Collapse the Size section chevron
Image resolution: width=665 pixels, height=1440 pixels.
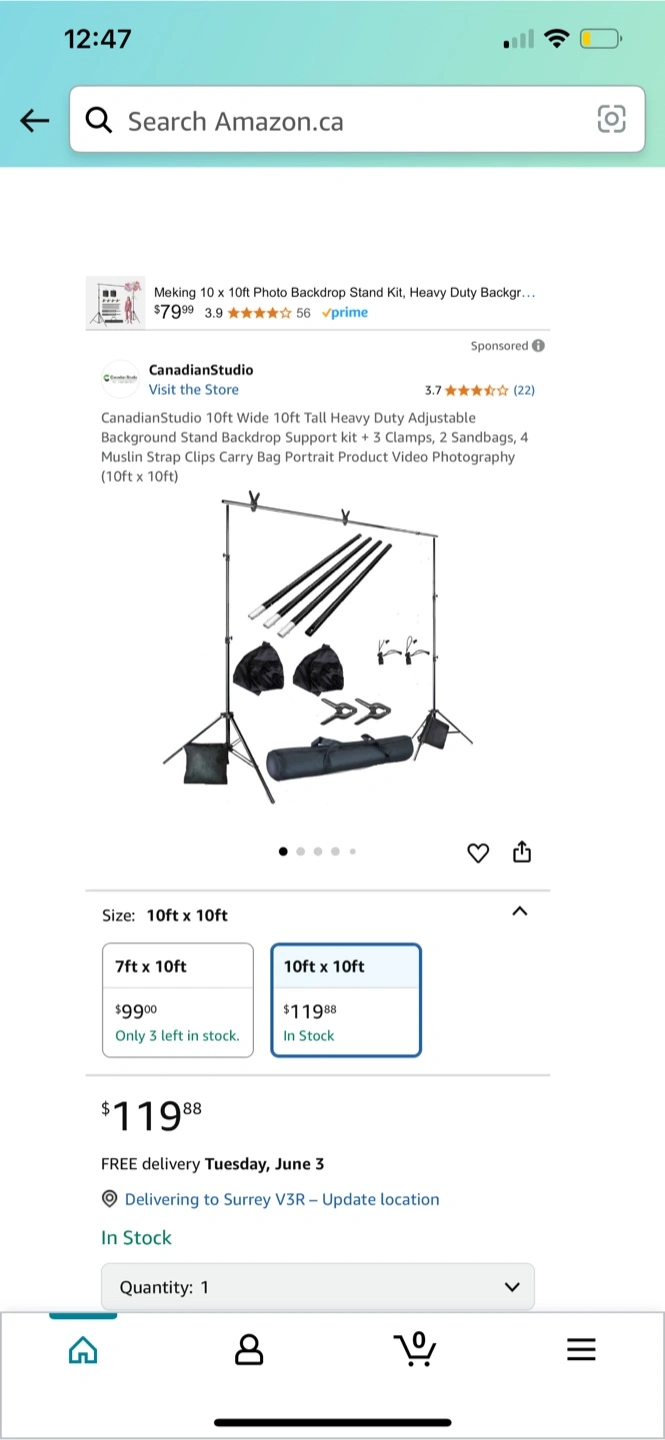click(519, 911)
